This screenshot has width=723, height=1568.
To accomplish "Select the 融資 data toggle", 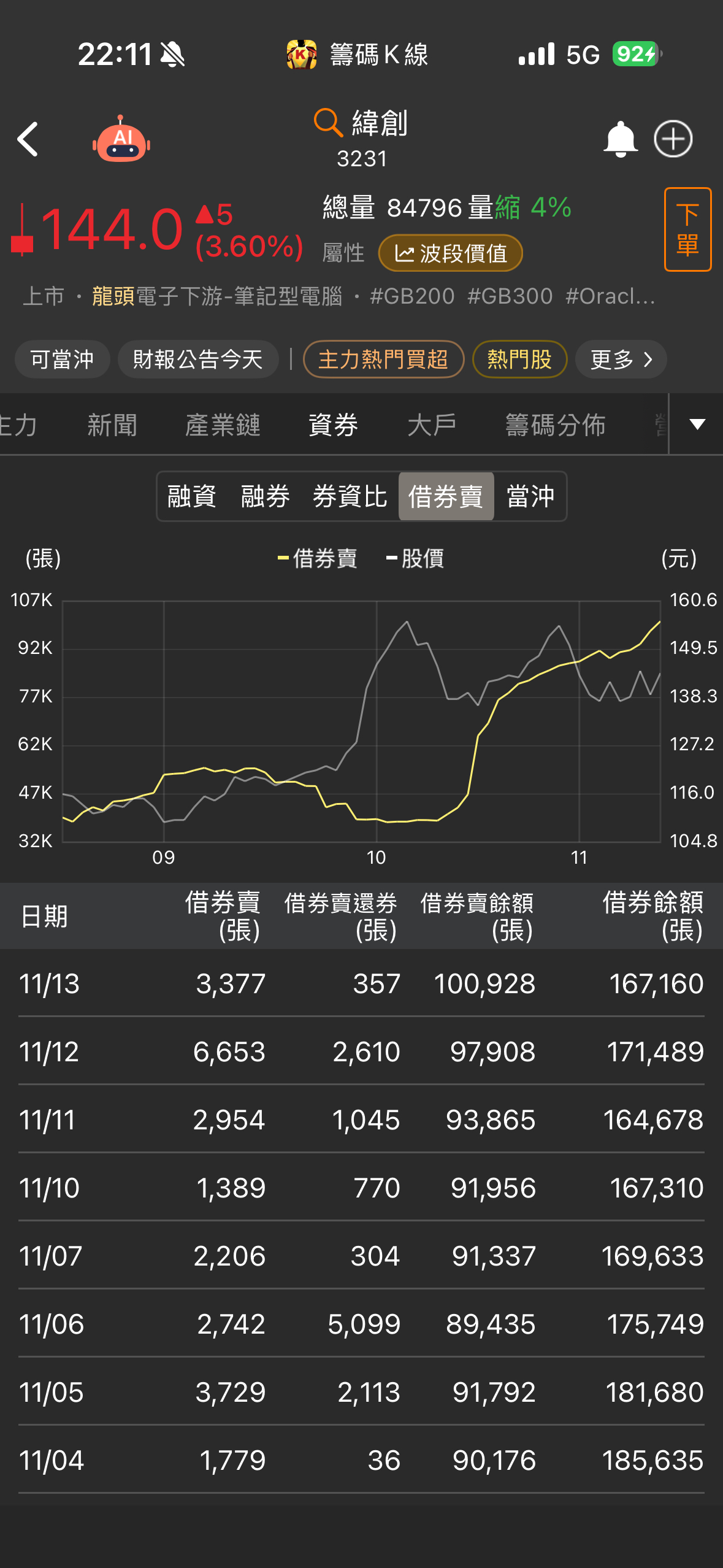I will coord(191,496).
